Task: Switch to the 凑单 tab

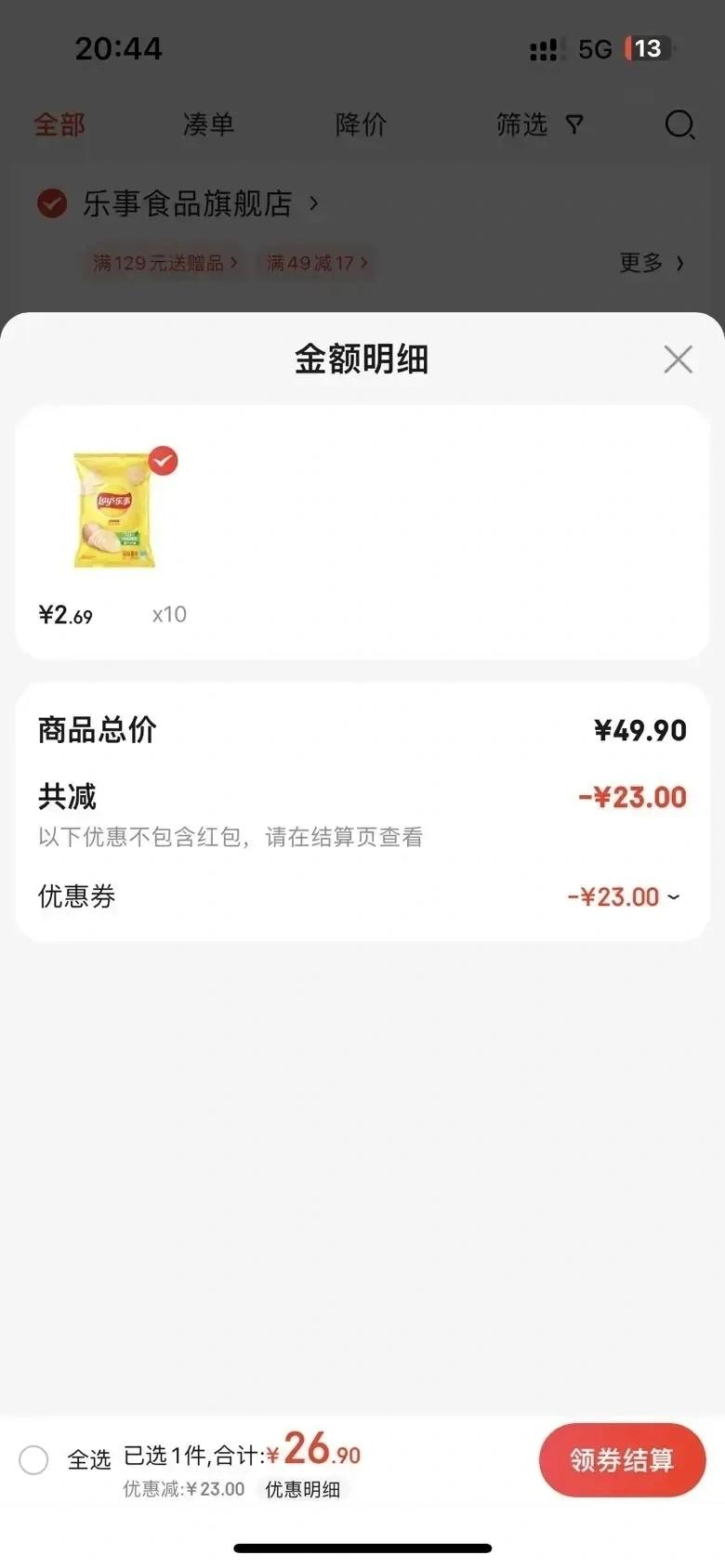Action: [208, 124]
